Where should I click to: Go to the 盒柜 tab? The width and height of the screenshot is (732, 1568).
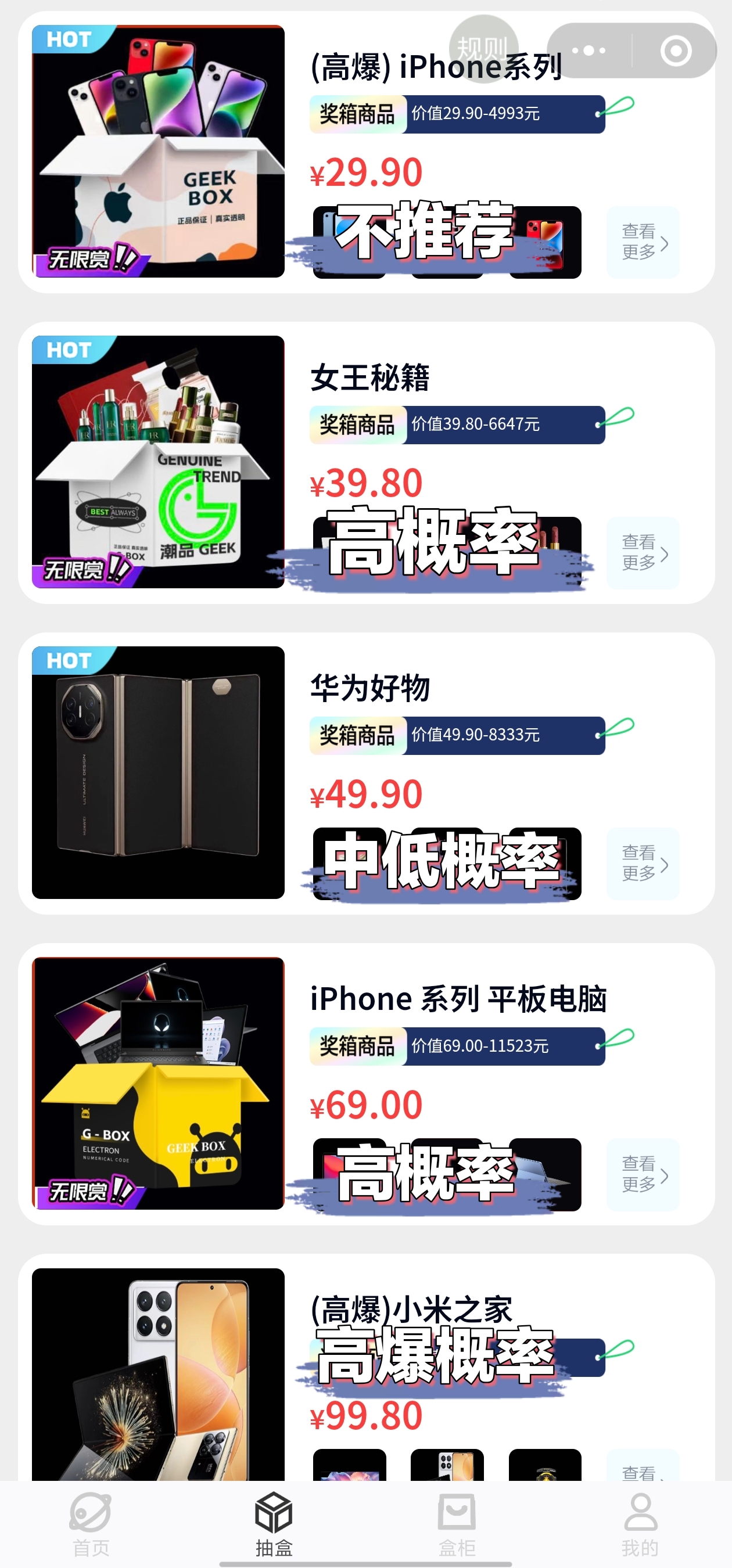457,1523
